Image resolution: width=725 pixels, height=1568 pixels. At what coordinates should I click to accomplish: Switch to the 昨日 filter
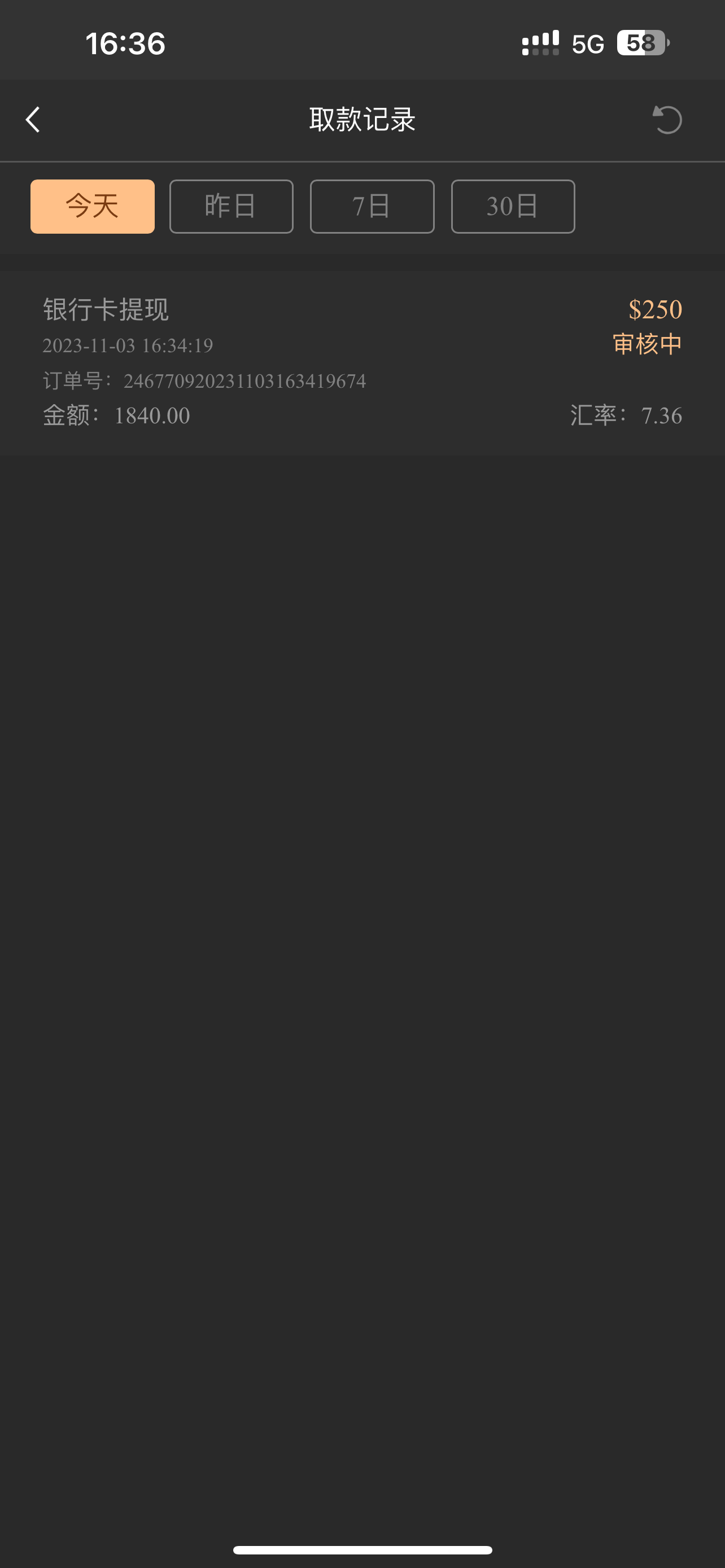click(232, 207)
